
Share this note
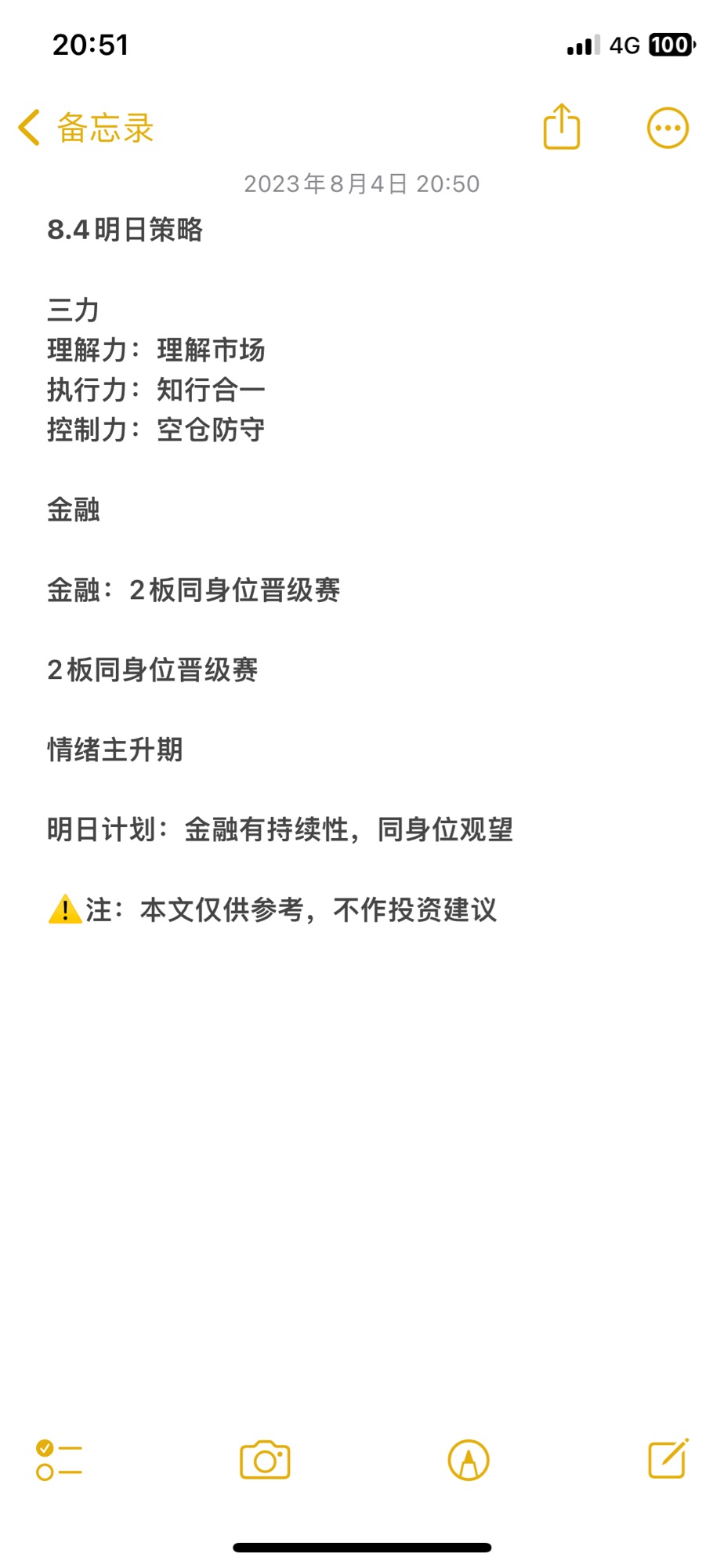coord(562,126)
